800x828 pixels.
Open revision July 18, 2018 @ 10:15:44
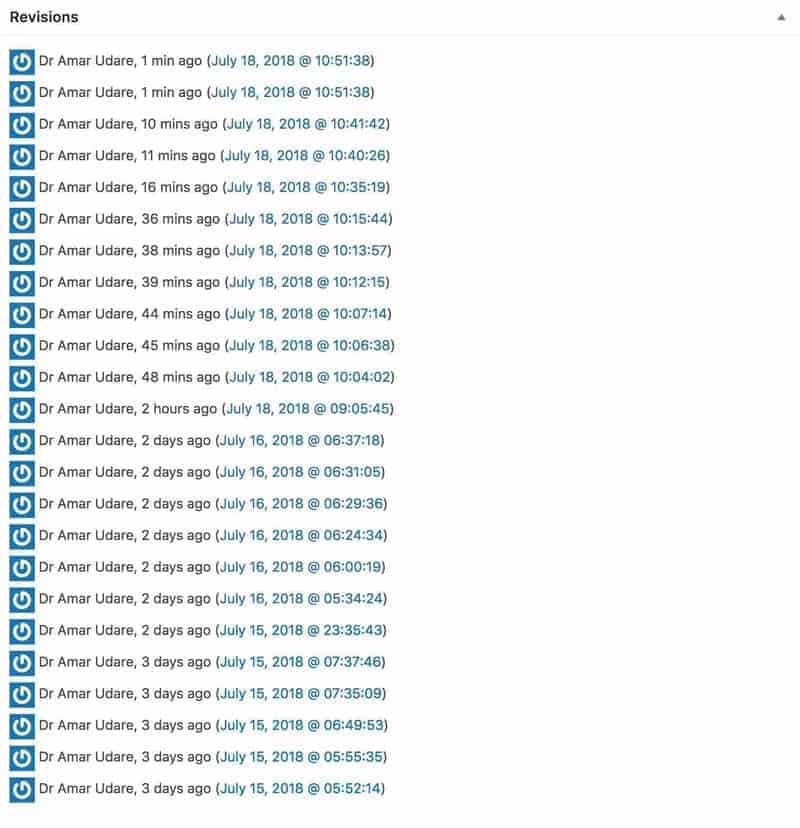[x=308, y=219]
